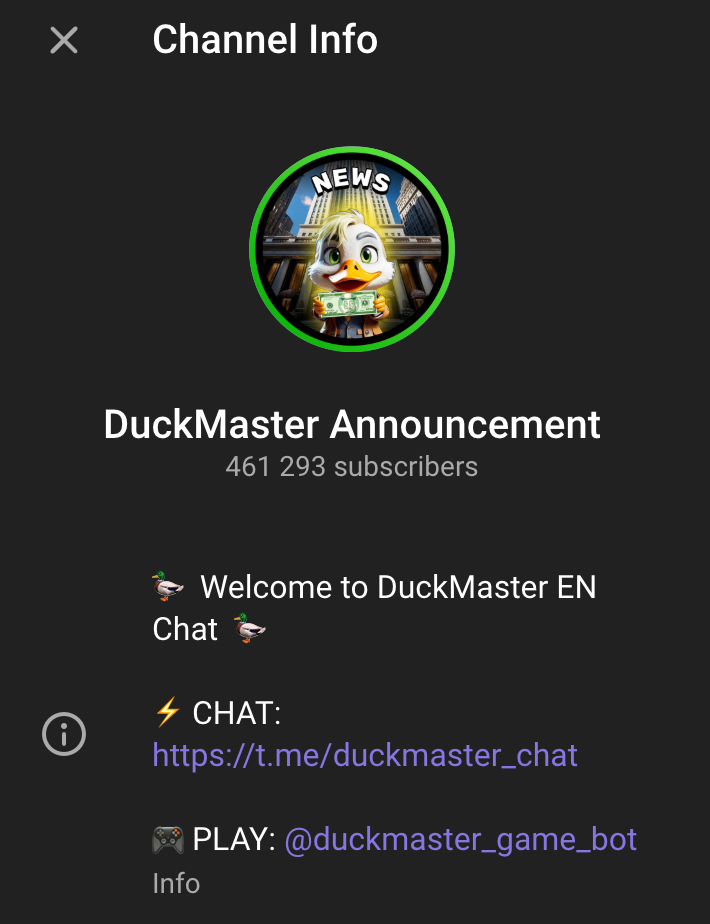Close the Channel Info screen

64,41
